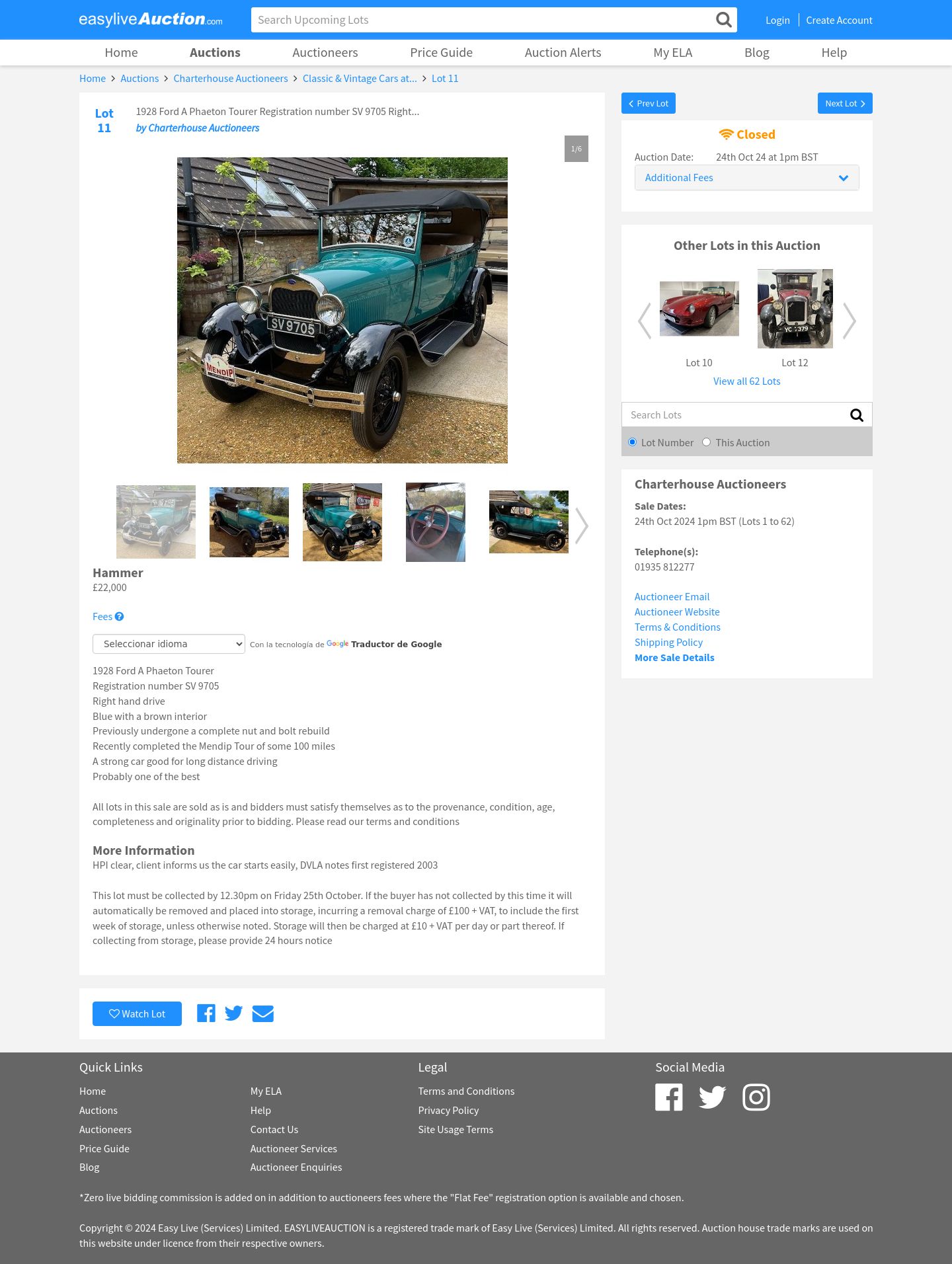
Task: Tap the Watch Lot button
Action: 137,1014
